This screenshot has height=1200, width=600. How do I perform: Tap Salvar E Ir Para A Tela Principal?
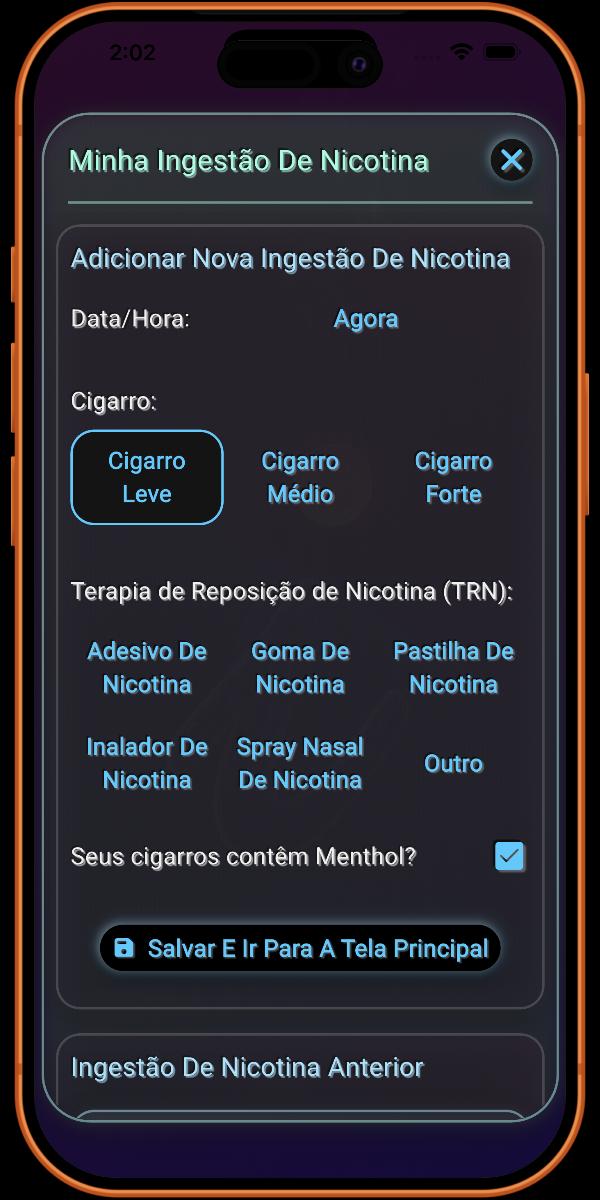click(300, 948)
